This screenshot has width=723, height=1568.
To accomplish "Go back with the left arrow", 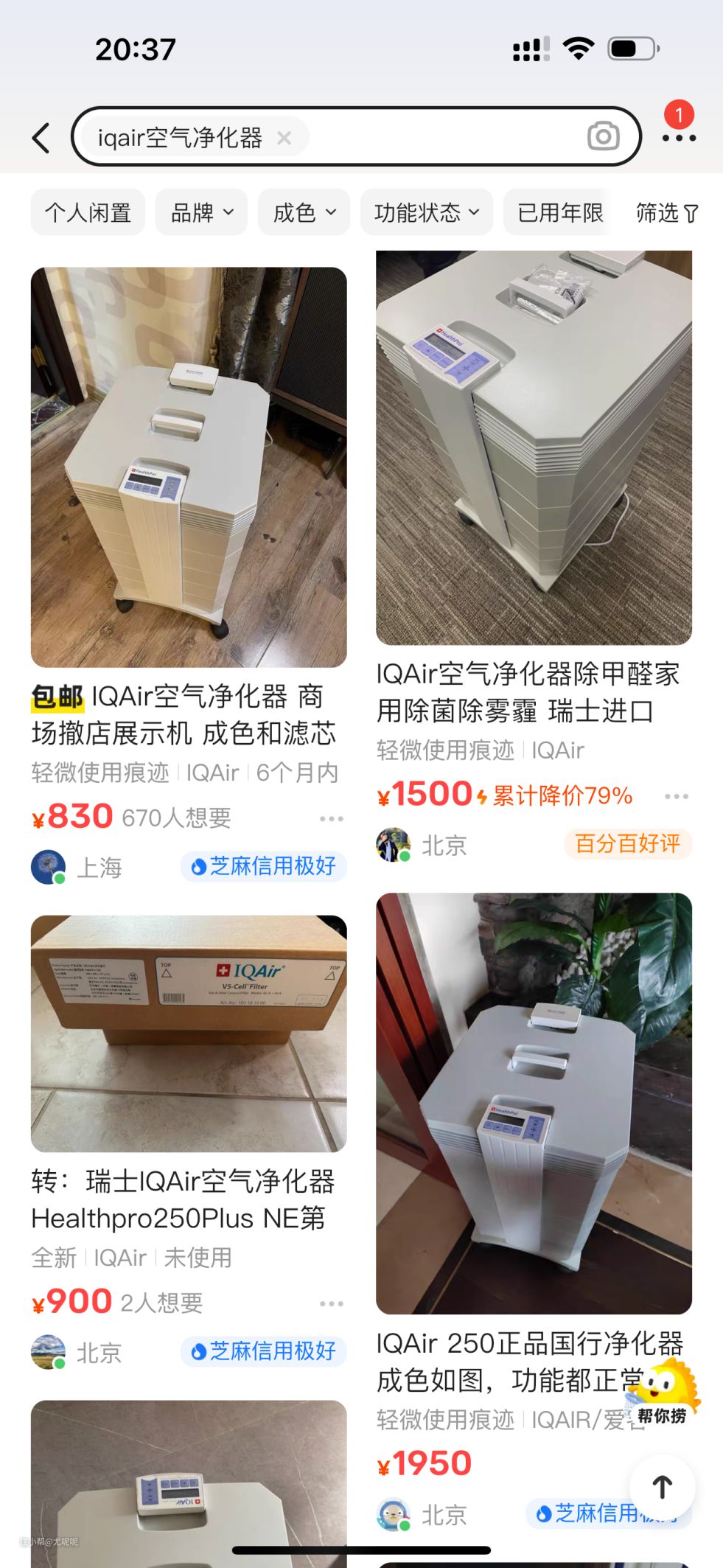I will (41, 138).
